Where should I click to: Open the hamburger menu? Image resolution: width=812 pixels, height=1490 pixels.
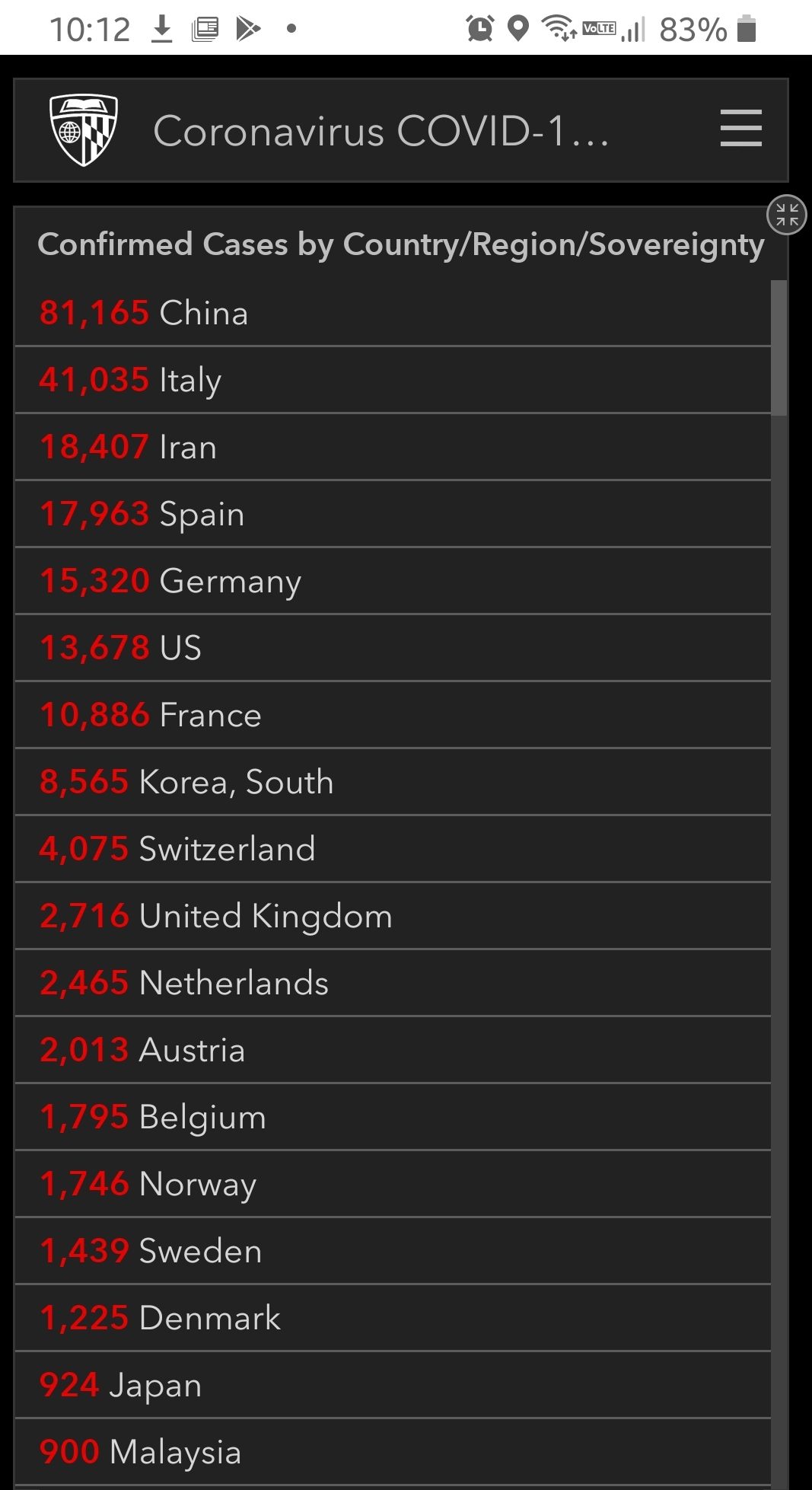(740, 128)
